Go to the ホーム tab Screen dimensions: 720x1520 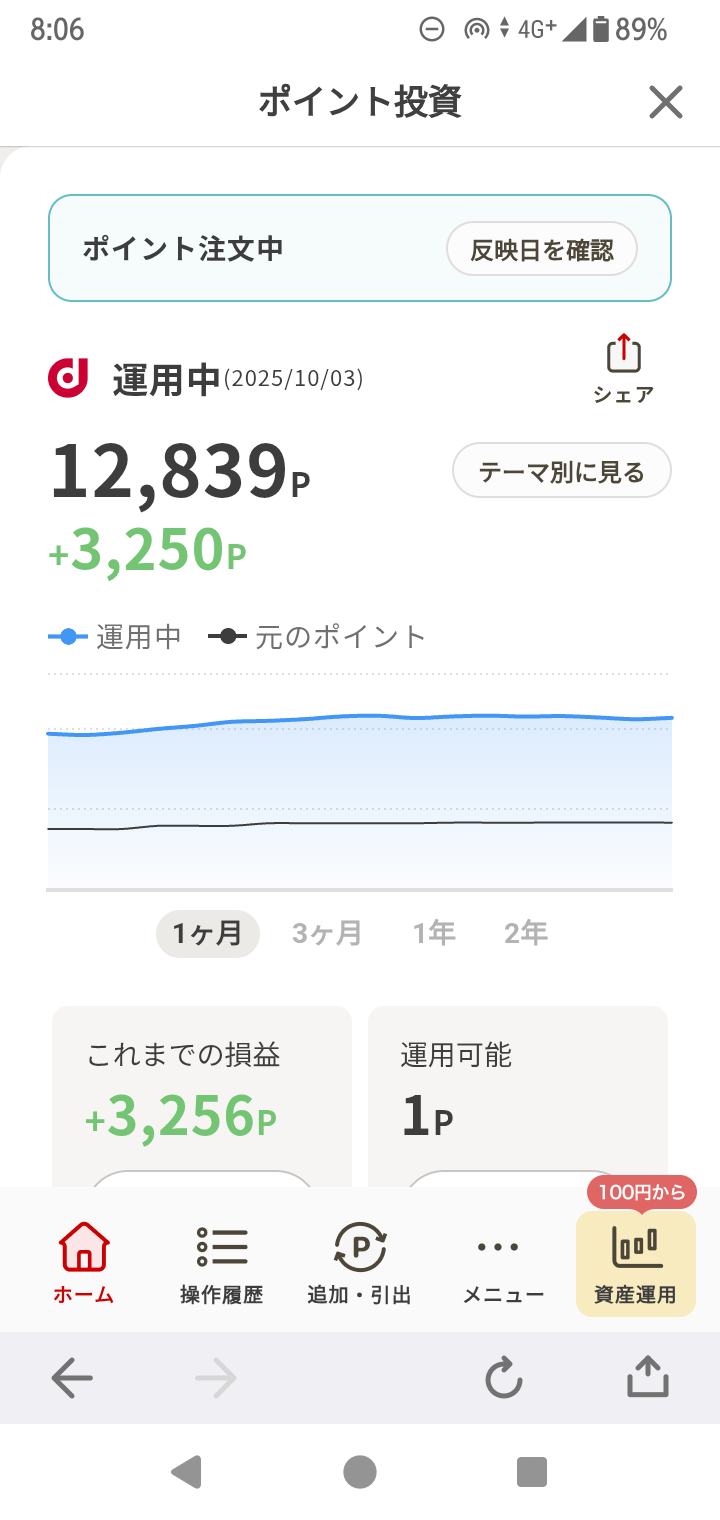tap(84, 1263)
